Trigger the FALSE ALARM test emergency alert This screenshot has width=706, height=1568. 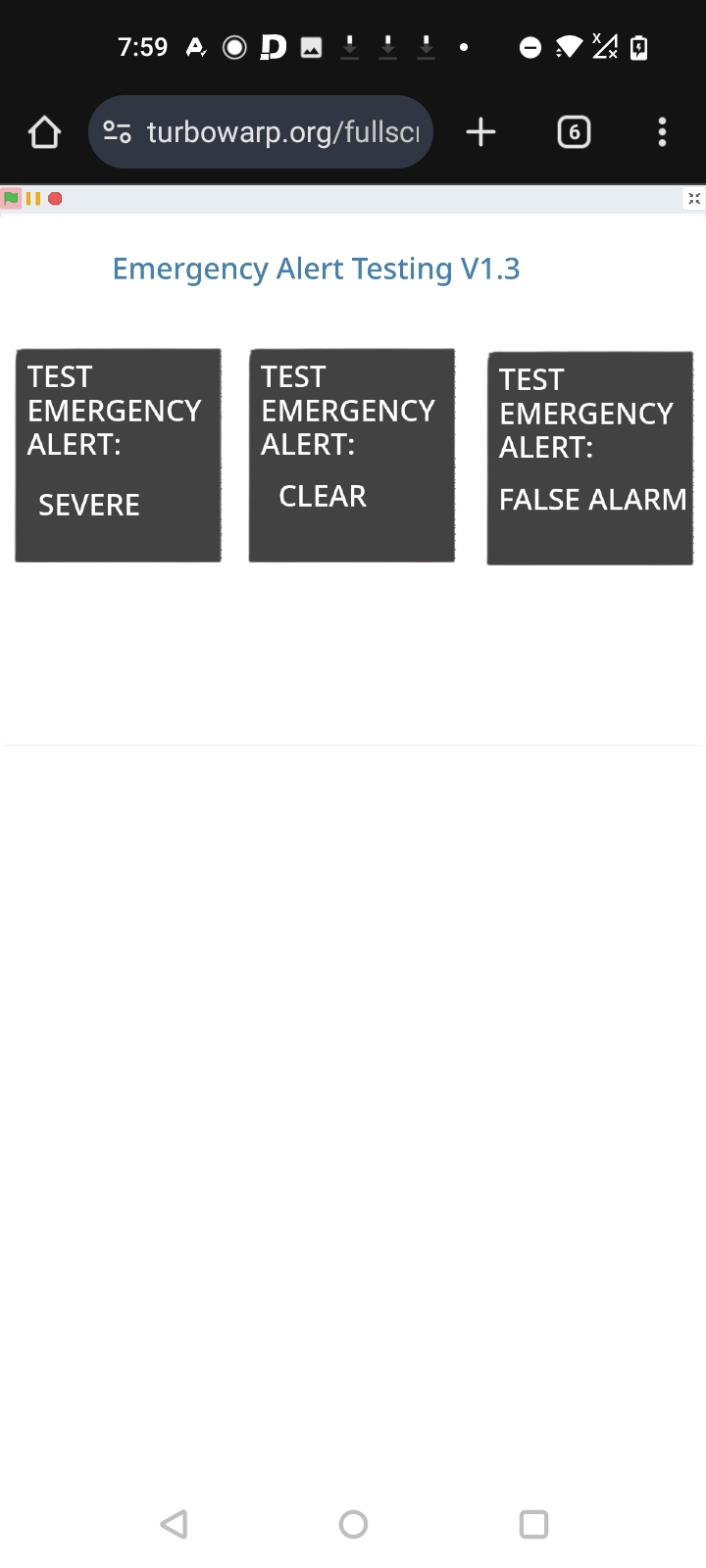pyautogui.click(x=590, y=458)
